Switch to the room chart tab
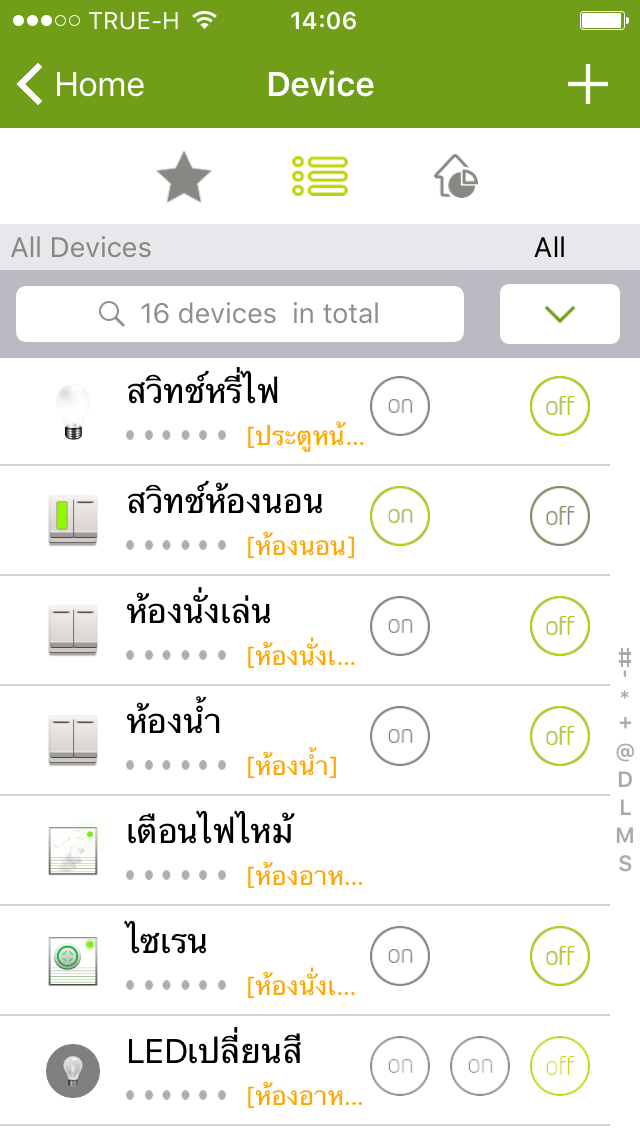Screen dimensions: 640x1136 pyautogui.click(x=455, y=177)
